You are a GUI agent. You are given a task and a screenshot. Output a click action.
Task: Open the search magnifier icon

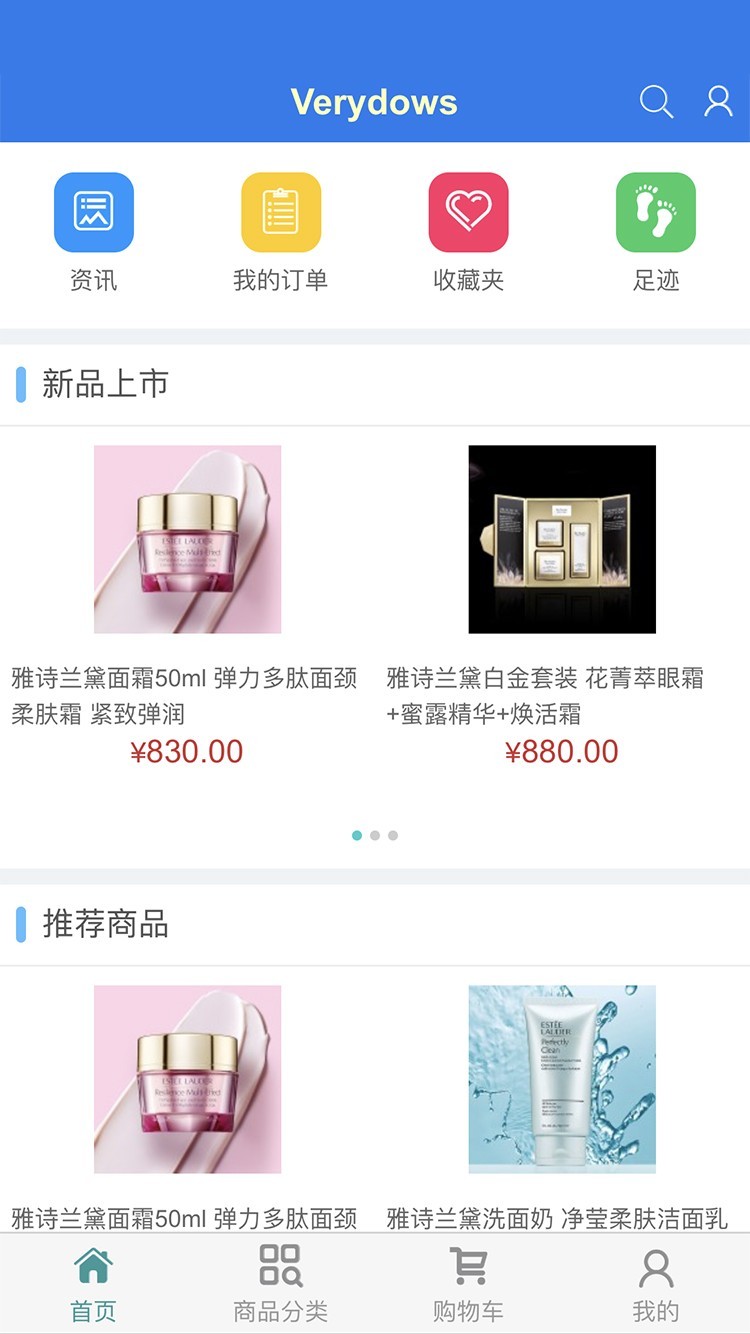[x=656, y=102]
